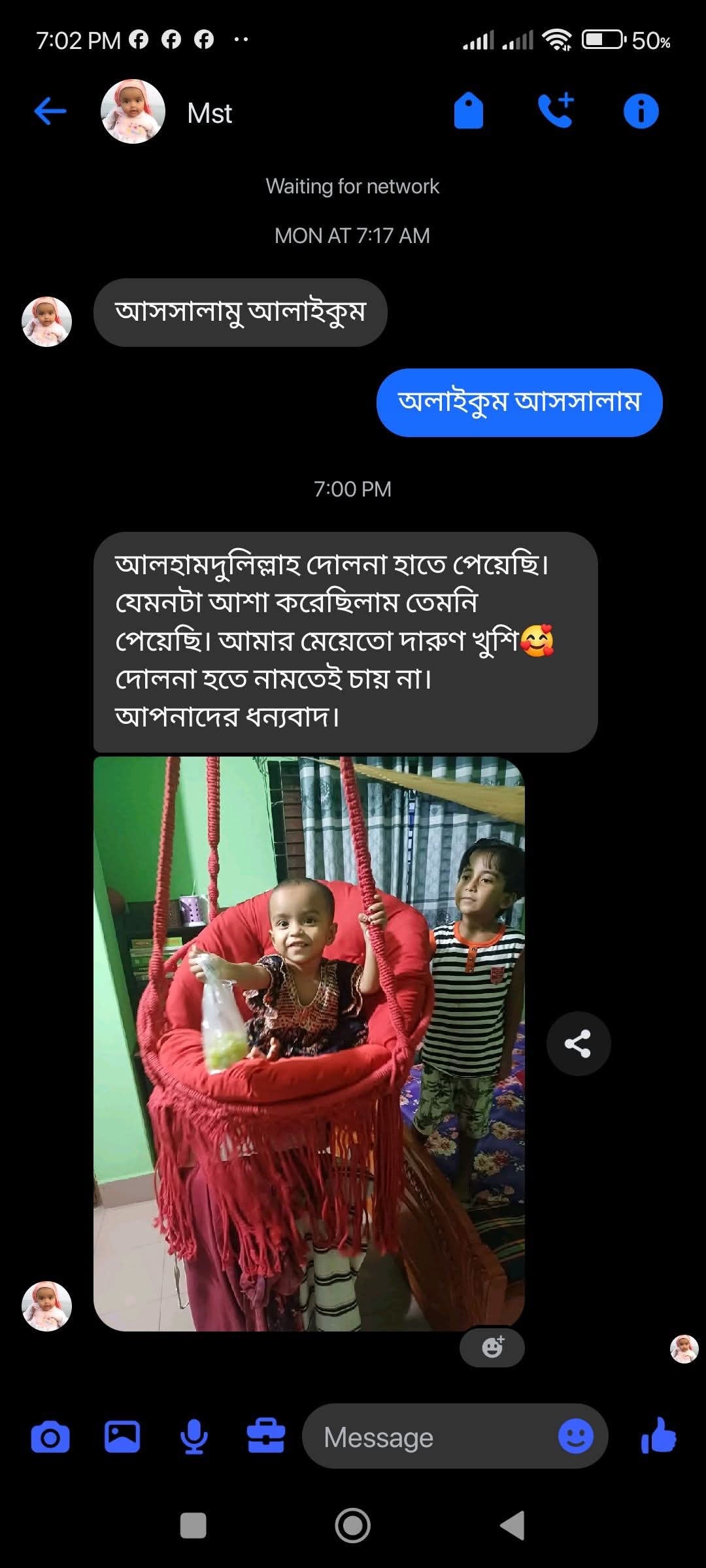The height and width of the screenshot is (1568, 706).
Task: Open camera to take a photo
Action: coord(50,1437)
